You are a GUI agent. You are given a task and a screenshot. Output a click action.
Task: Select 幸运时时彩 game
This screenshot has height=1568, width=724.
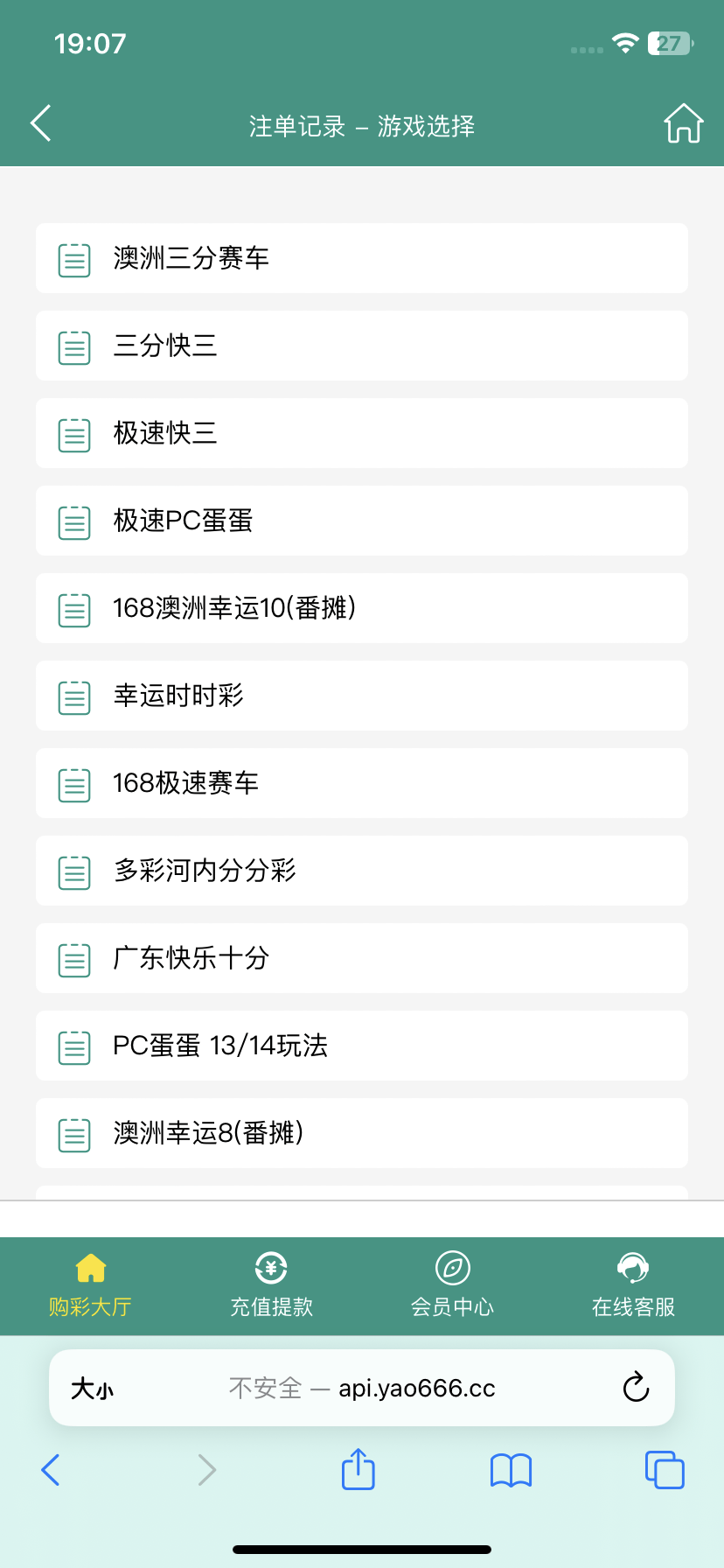click(x=362, y=696)
